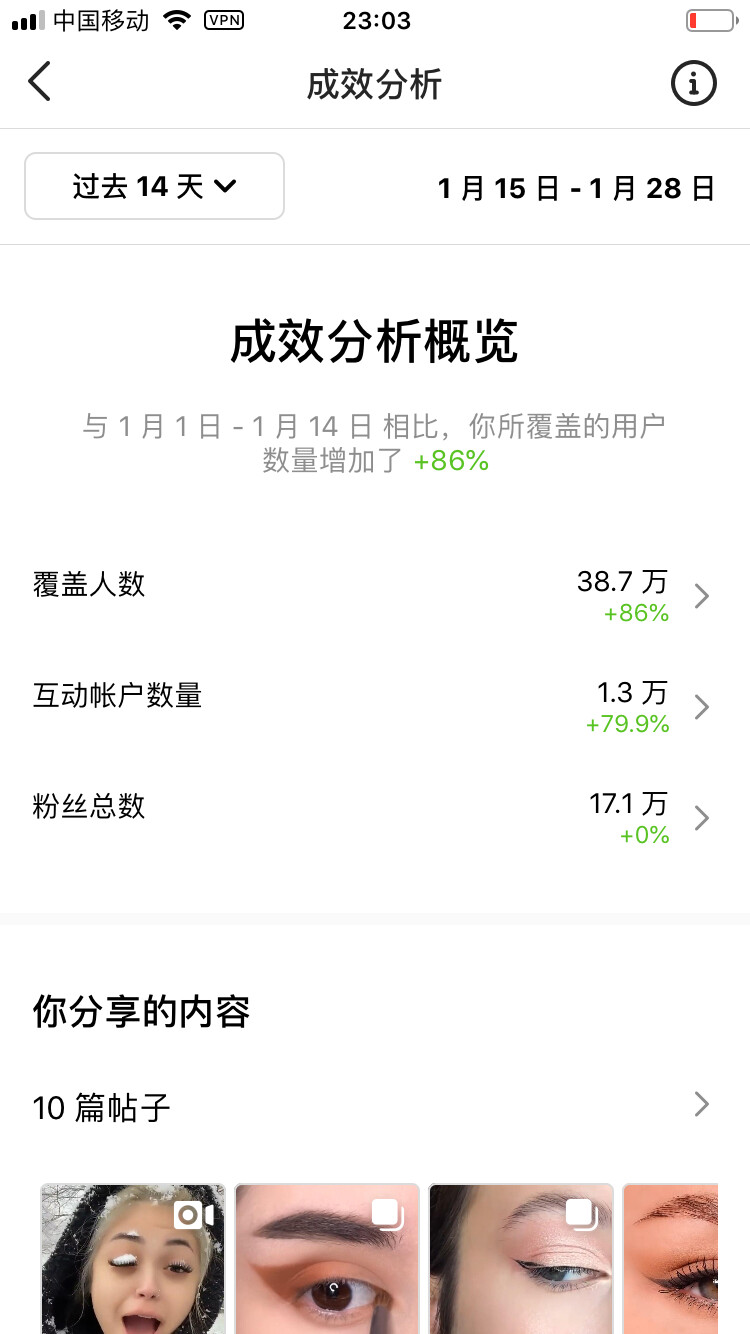The image size is (750, 1334).
Task: Open the orange eyeshadow brush post
Action: pos(327,1259)
